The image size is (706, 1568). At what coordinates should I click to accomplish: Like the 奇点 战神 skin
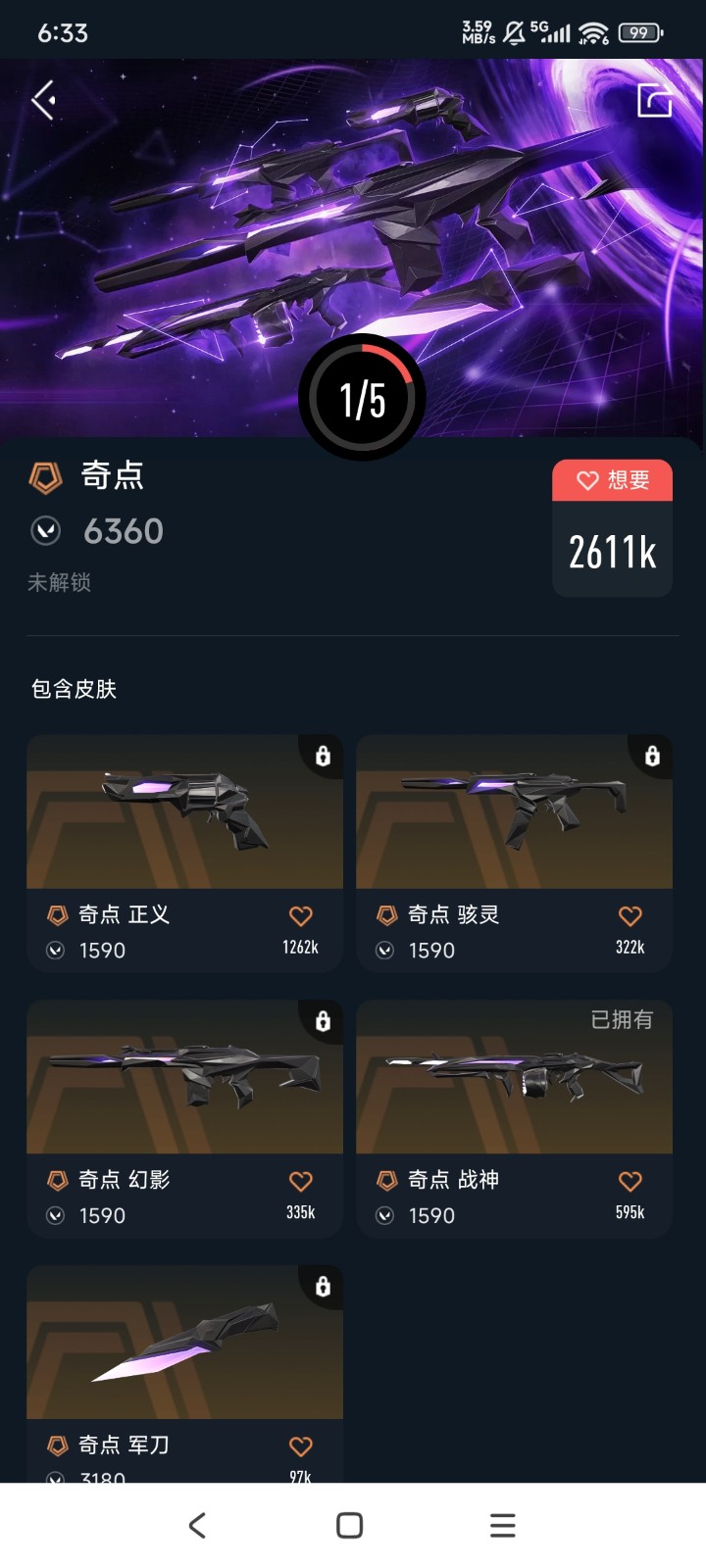pyautogui.click(x=630, y=1181)
